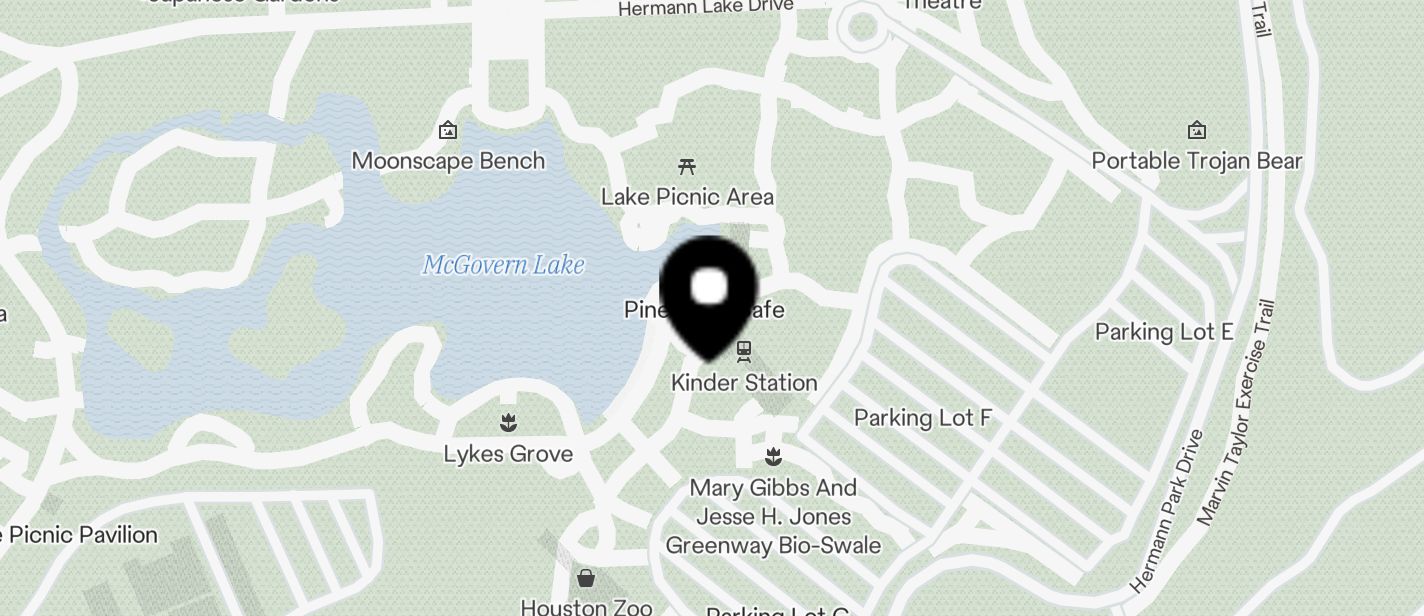Select the Lake Picnic Area marker
The width and height of the screenshot is (1424, 616).
tap(686, 166)
